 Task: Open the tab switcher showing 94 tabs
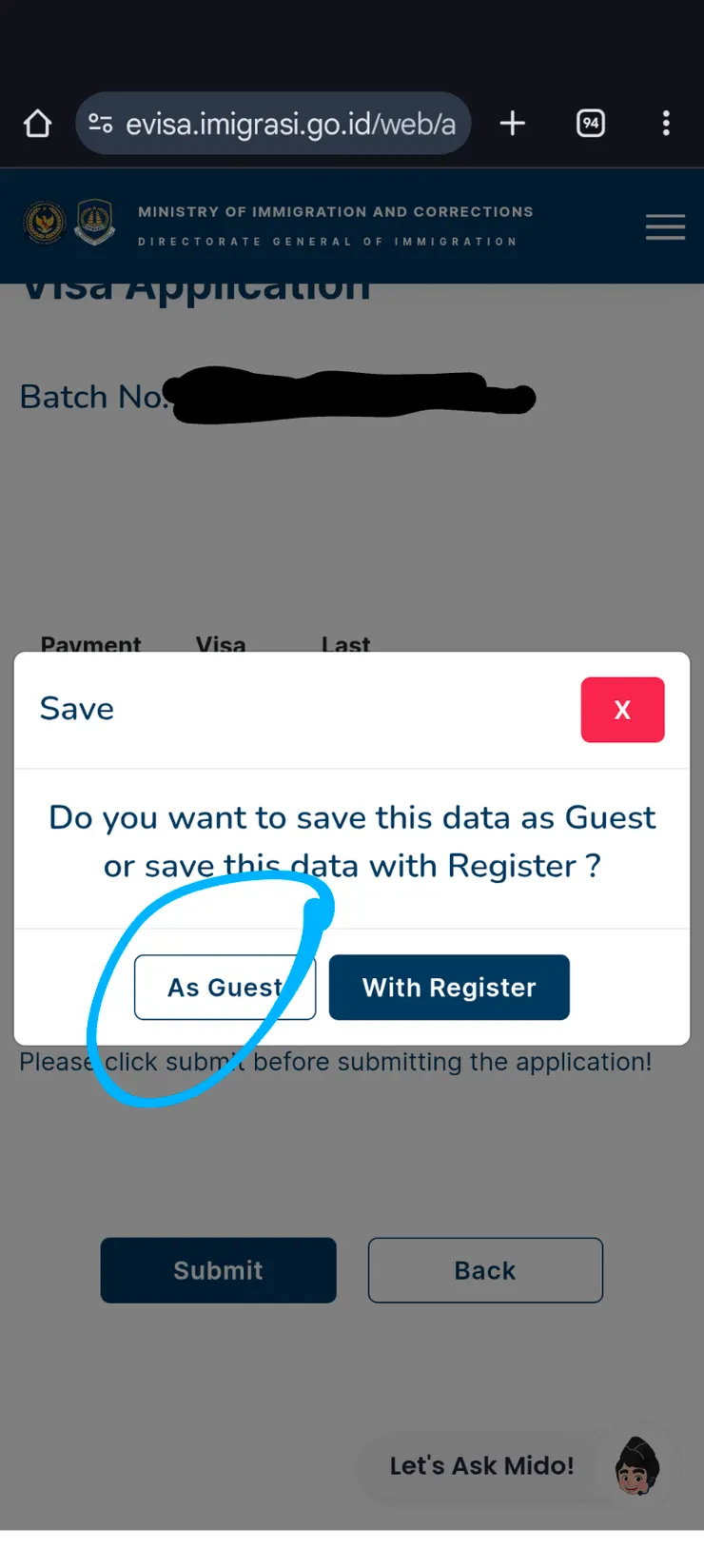[591, 124]
